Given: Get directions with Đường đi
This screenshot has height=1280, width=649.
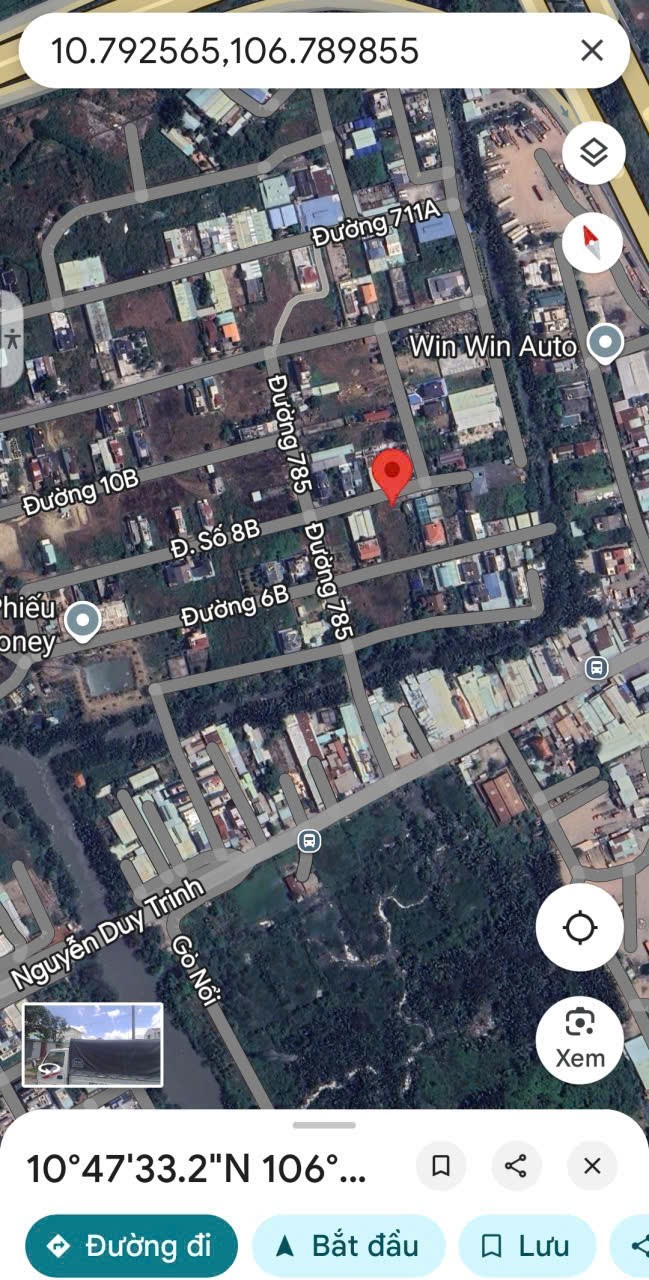Looking at the screenshot, I should 131,1246.
